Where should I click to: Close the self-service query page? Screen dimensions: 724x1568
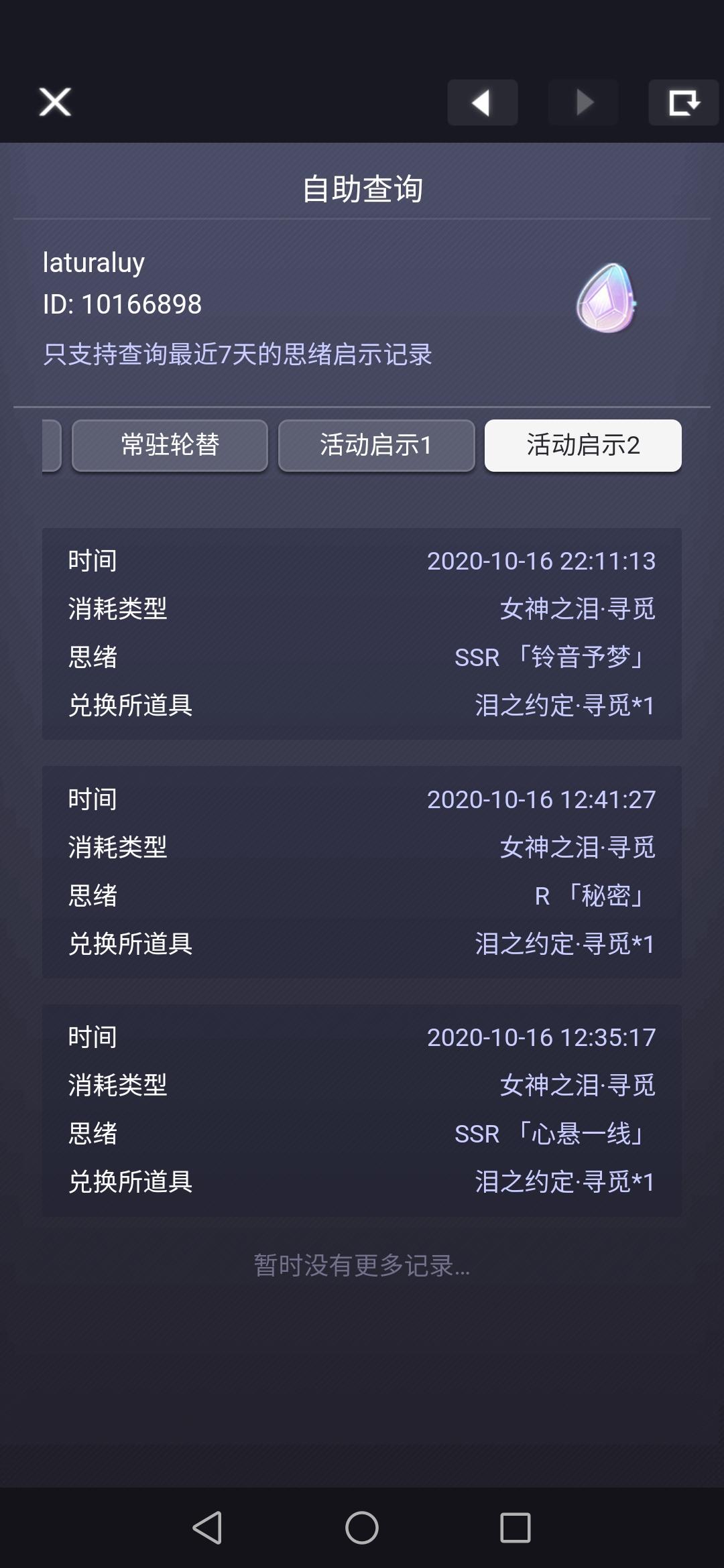tap(55, 103)
